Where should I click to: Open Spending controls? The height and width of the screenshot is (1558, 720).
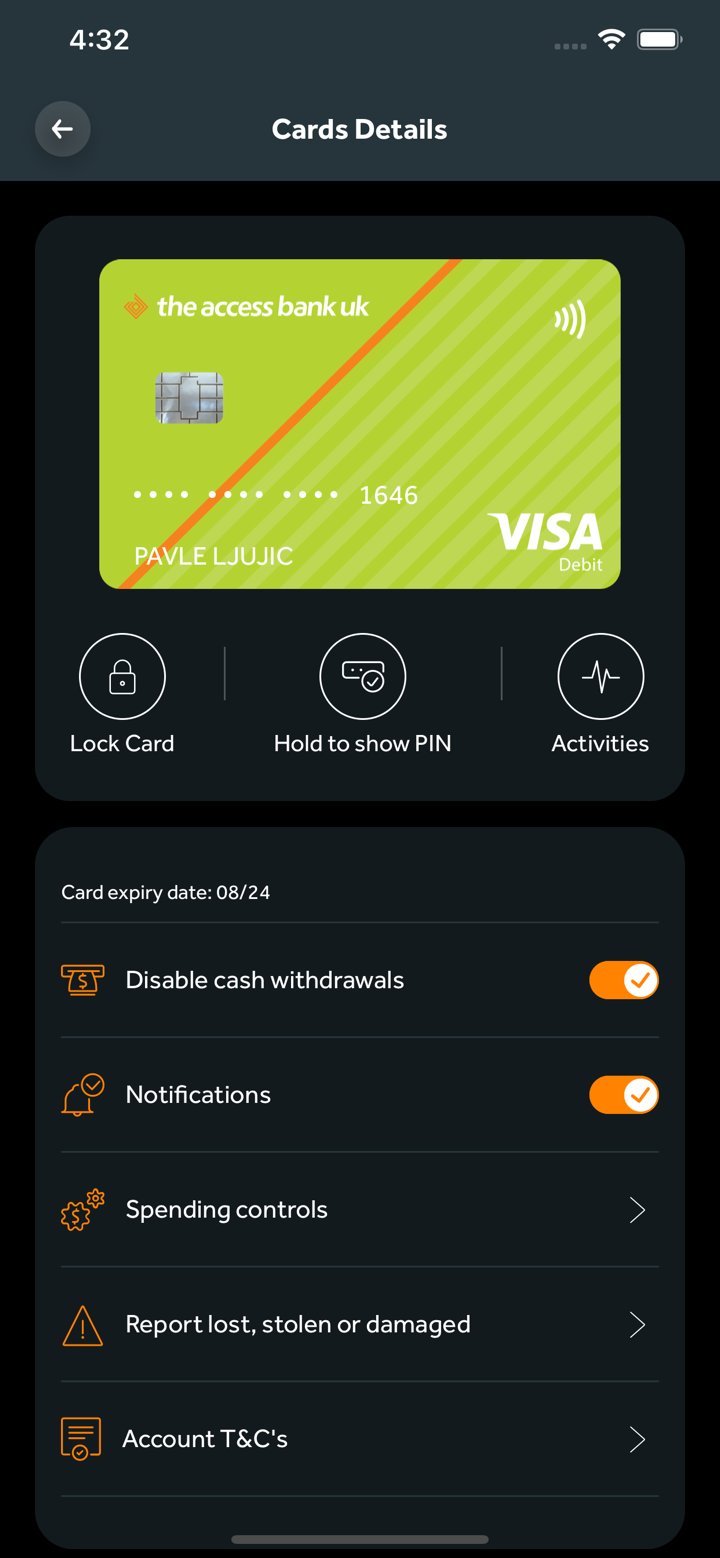click(x=360, y=1210)
